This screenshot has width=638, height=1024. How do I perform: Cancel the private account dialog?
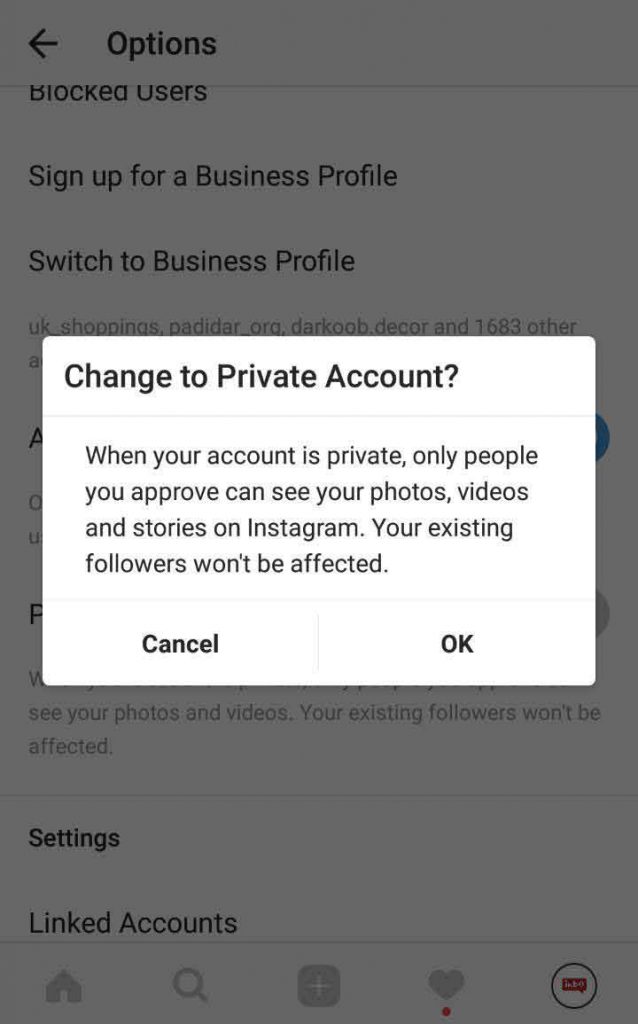coord(180,643)
